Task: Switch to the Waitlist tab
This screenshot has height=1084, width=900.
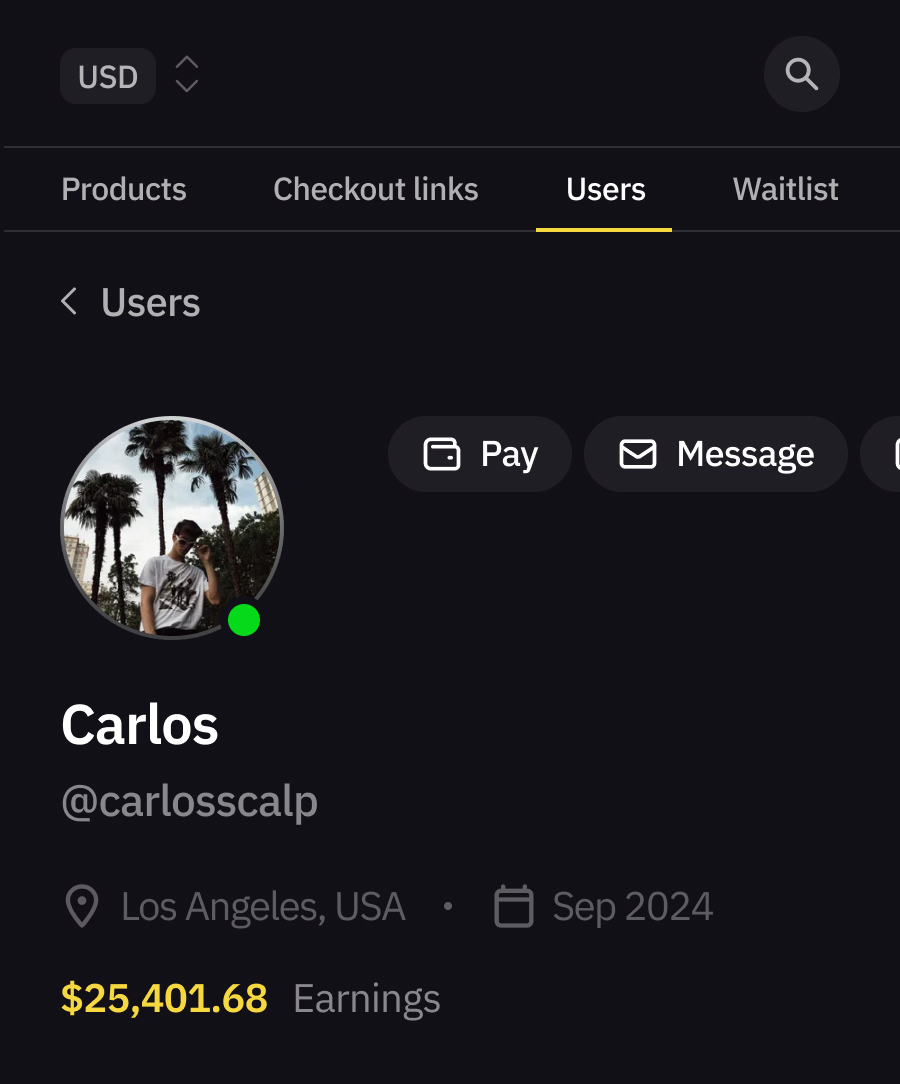Action: tap(785, 189)
